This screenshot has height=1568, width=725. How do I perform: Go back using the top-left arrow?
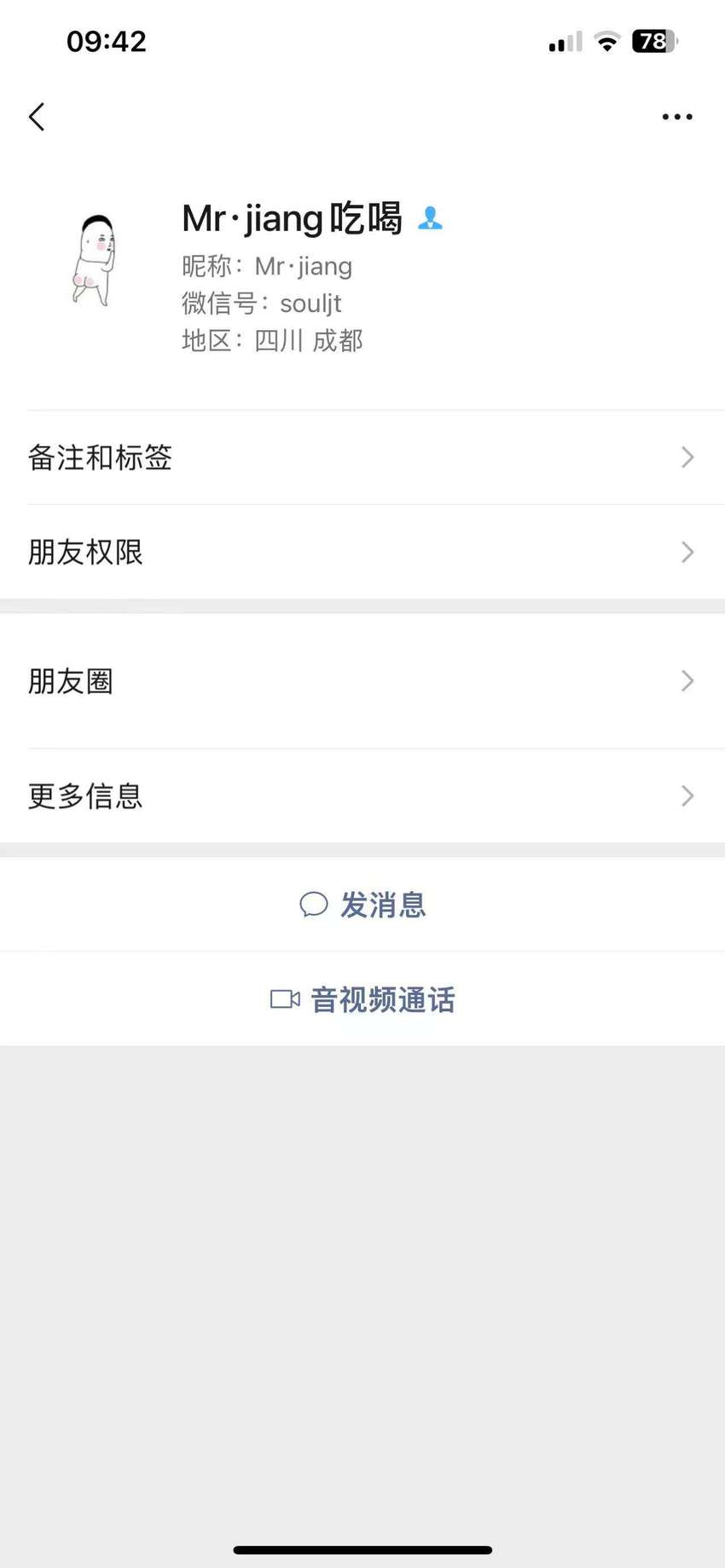[x=37, y=117]
